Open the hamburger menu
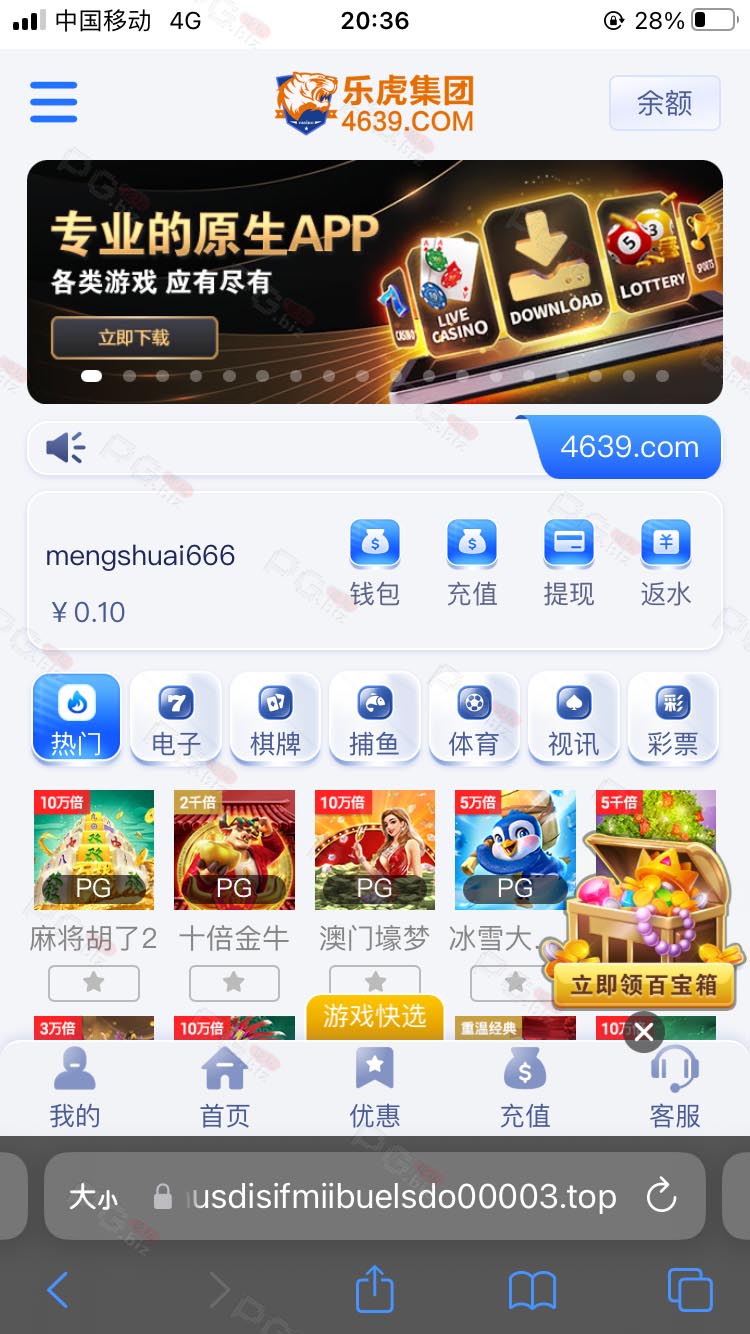This screenshot has width=750, height=1334. tap(54, 102)
